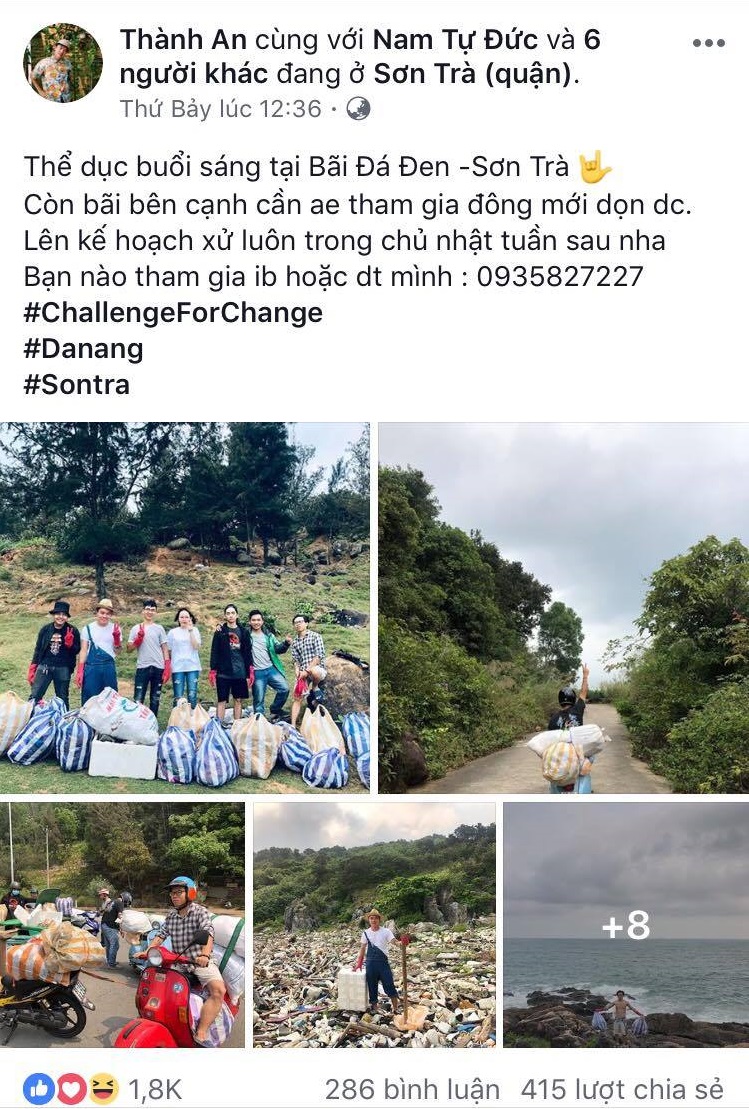
Task: Open the +8 more photos tile
Action: 625,925
